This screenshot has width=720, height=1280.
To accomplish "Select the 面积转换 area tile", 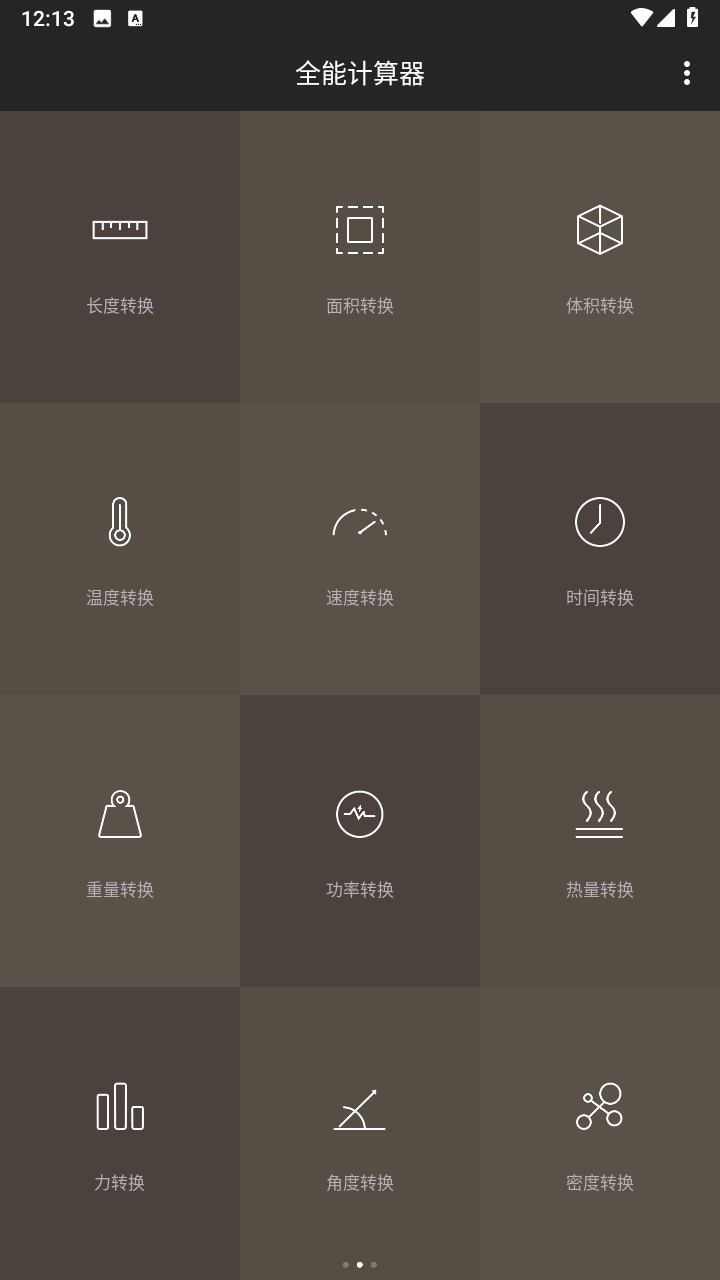I will tap(360, 257).
